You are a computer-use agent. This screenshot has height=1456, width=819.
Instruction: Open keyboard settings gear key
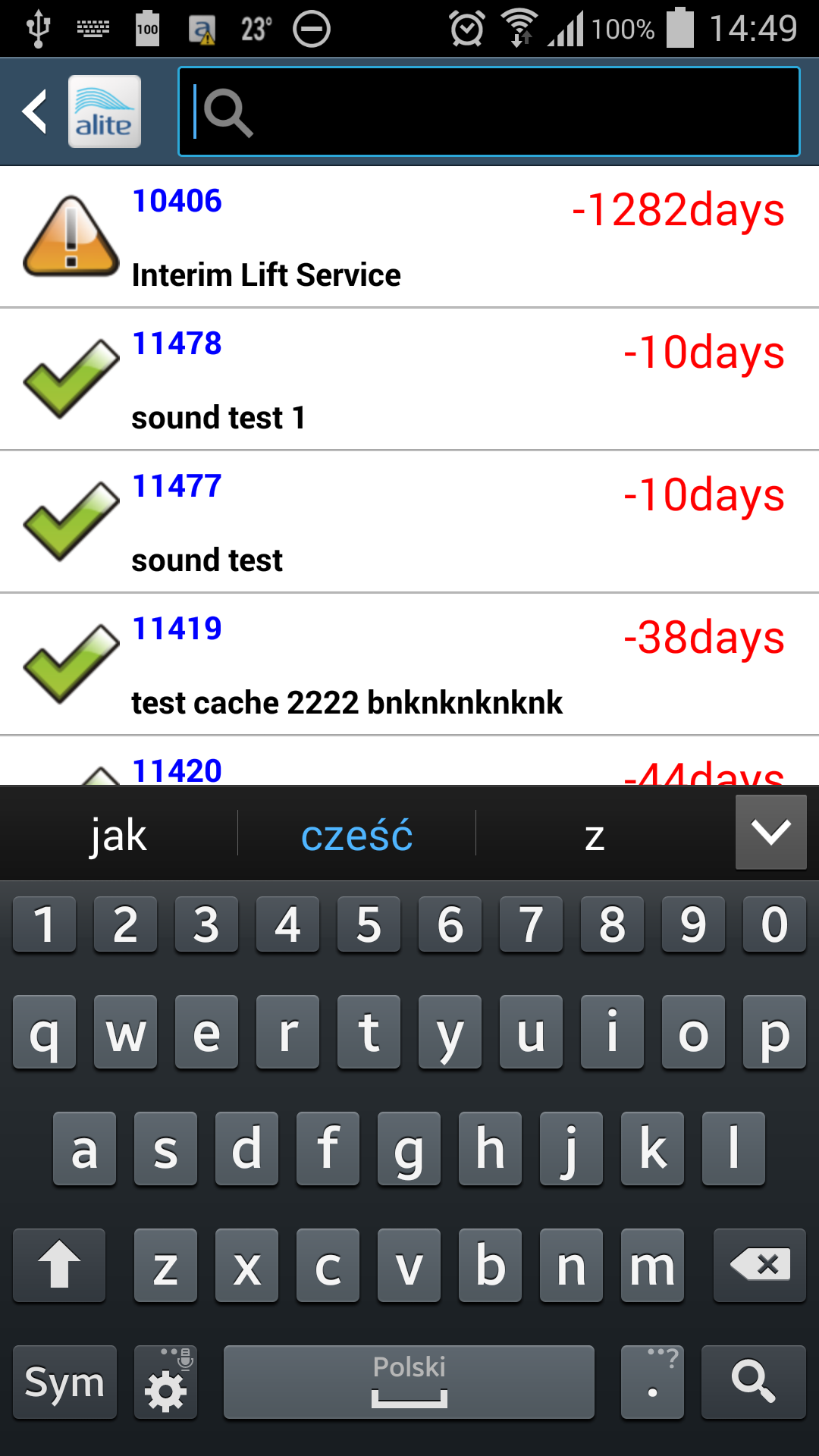tap(165, 1382)
